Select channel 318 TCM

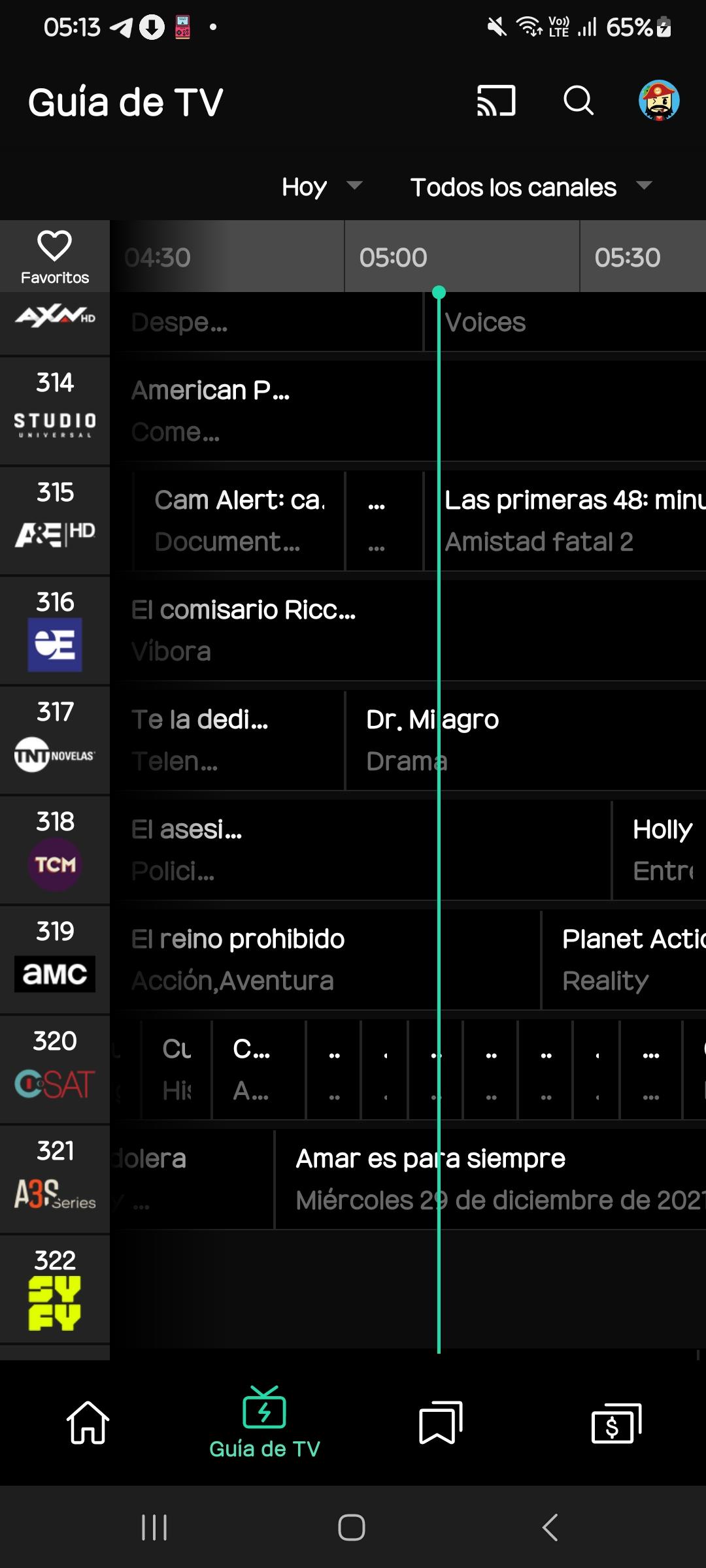point(55,849)
